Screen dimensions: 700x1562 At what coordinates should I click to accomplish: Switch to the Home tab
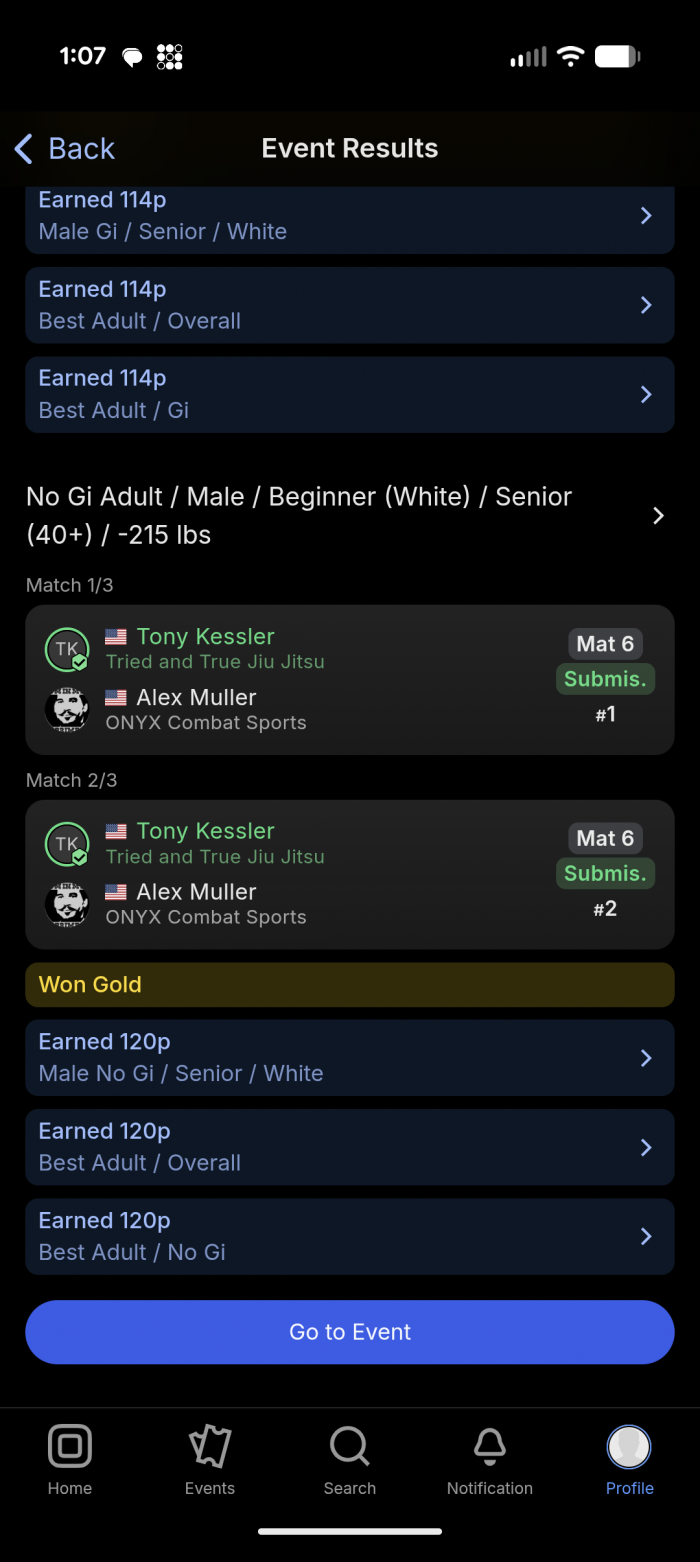tap(70, 1460)
